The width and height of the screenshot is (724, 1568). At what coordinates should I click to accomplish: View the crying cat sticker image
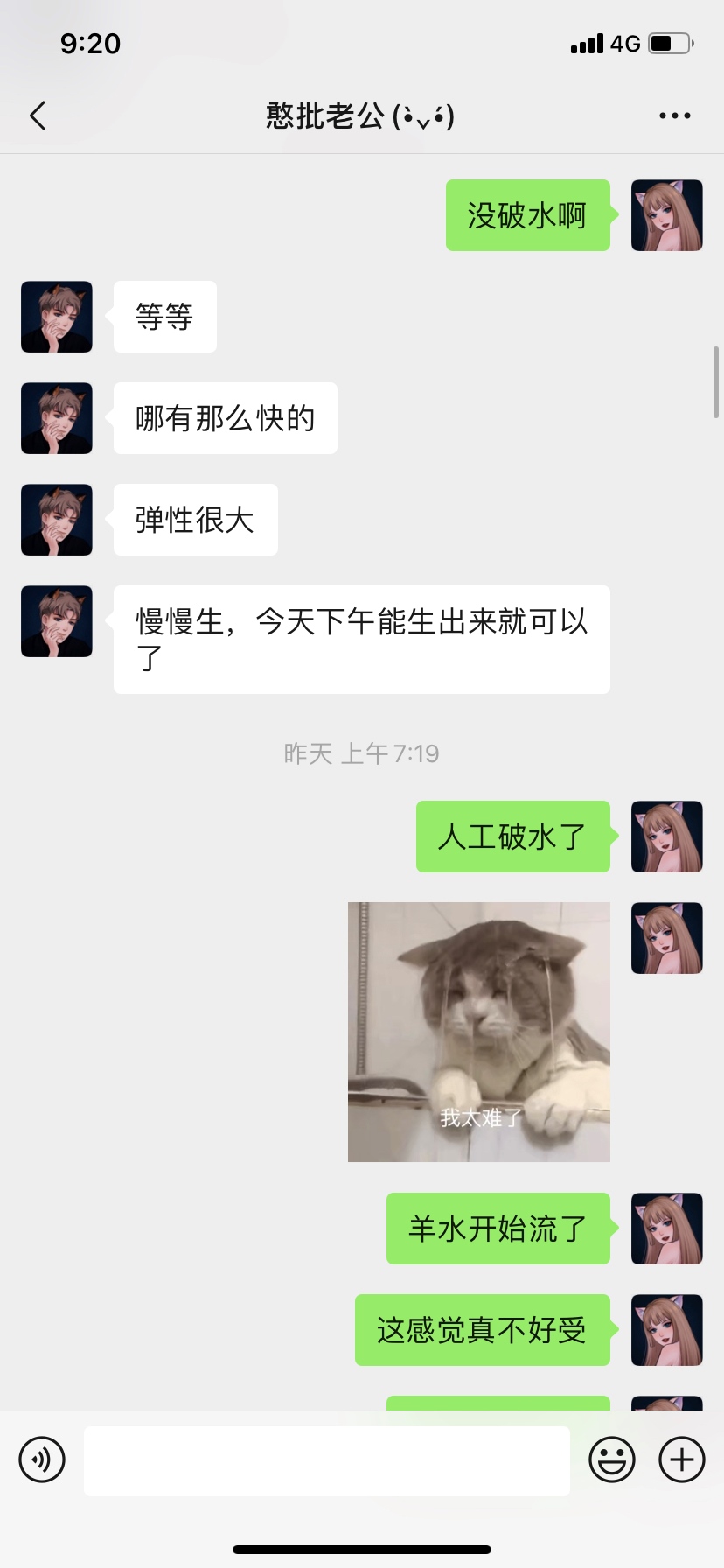point(478,1032)
